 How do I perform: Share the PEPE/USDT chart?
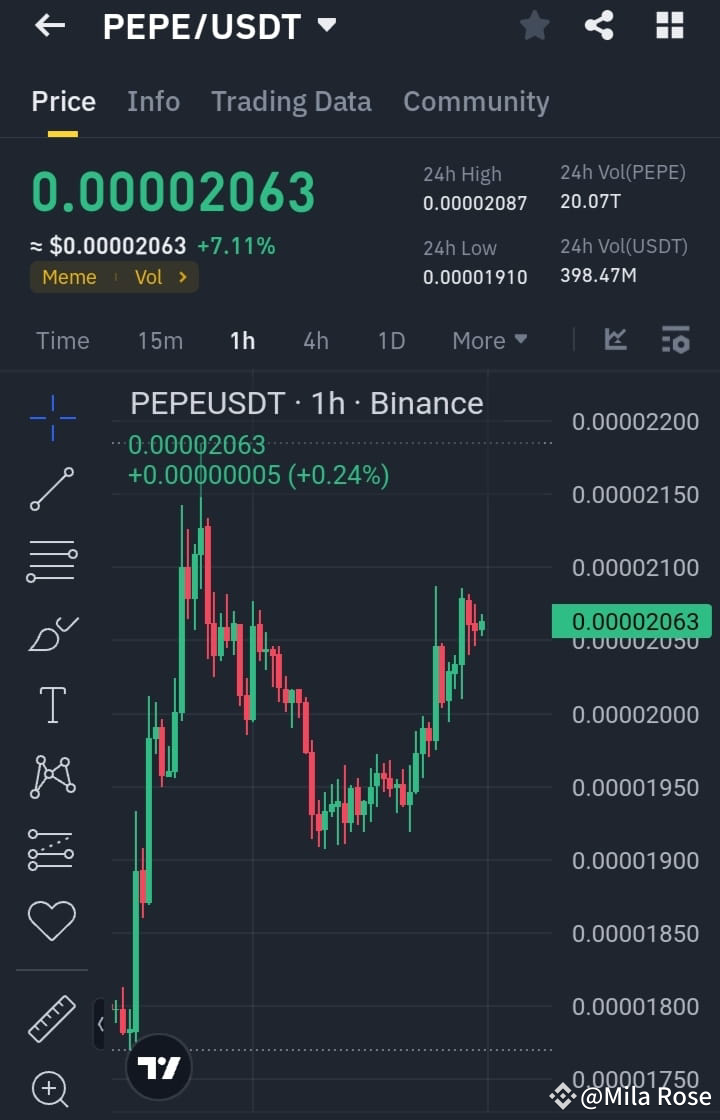tap(599, 25)
